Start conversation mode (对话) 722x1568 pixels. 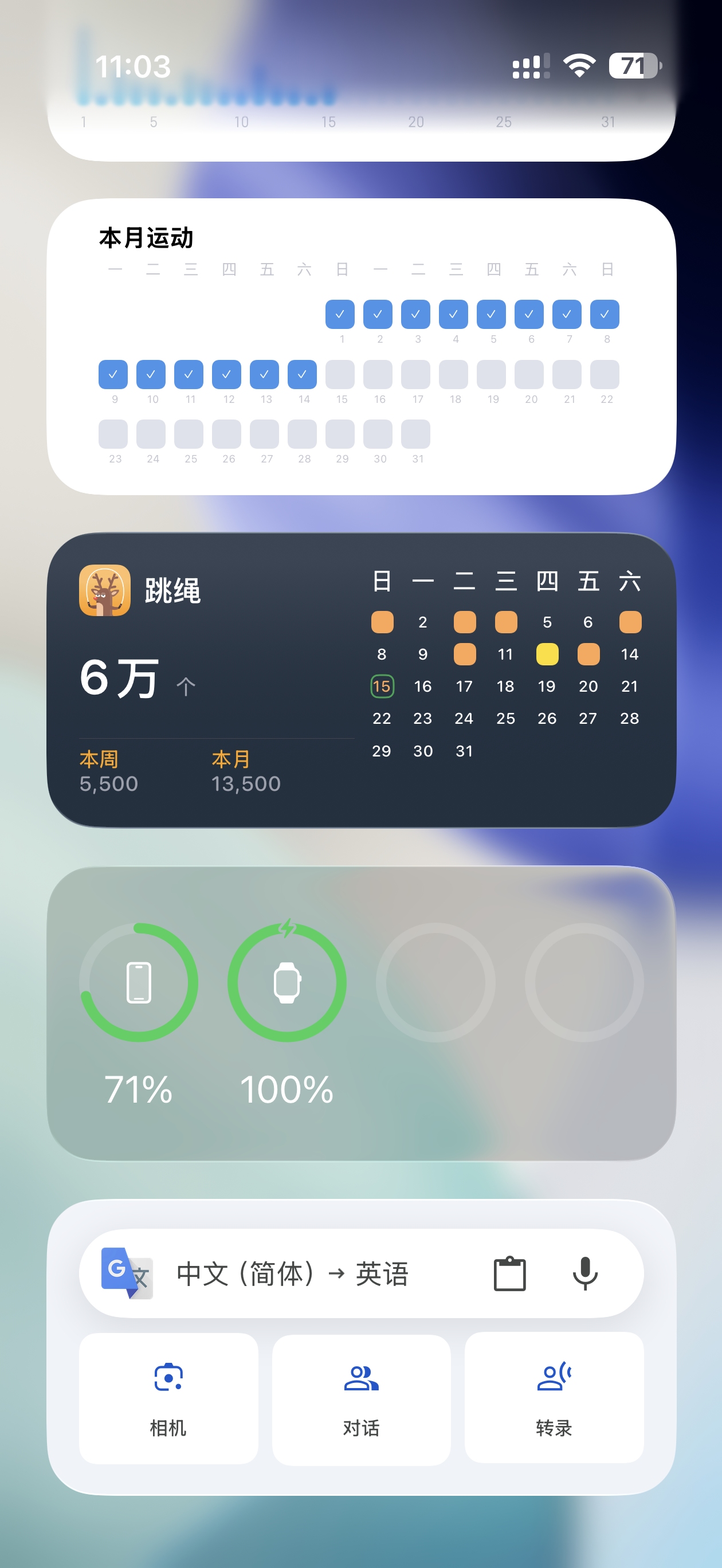pos(361,1398)
